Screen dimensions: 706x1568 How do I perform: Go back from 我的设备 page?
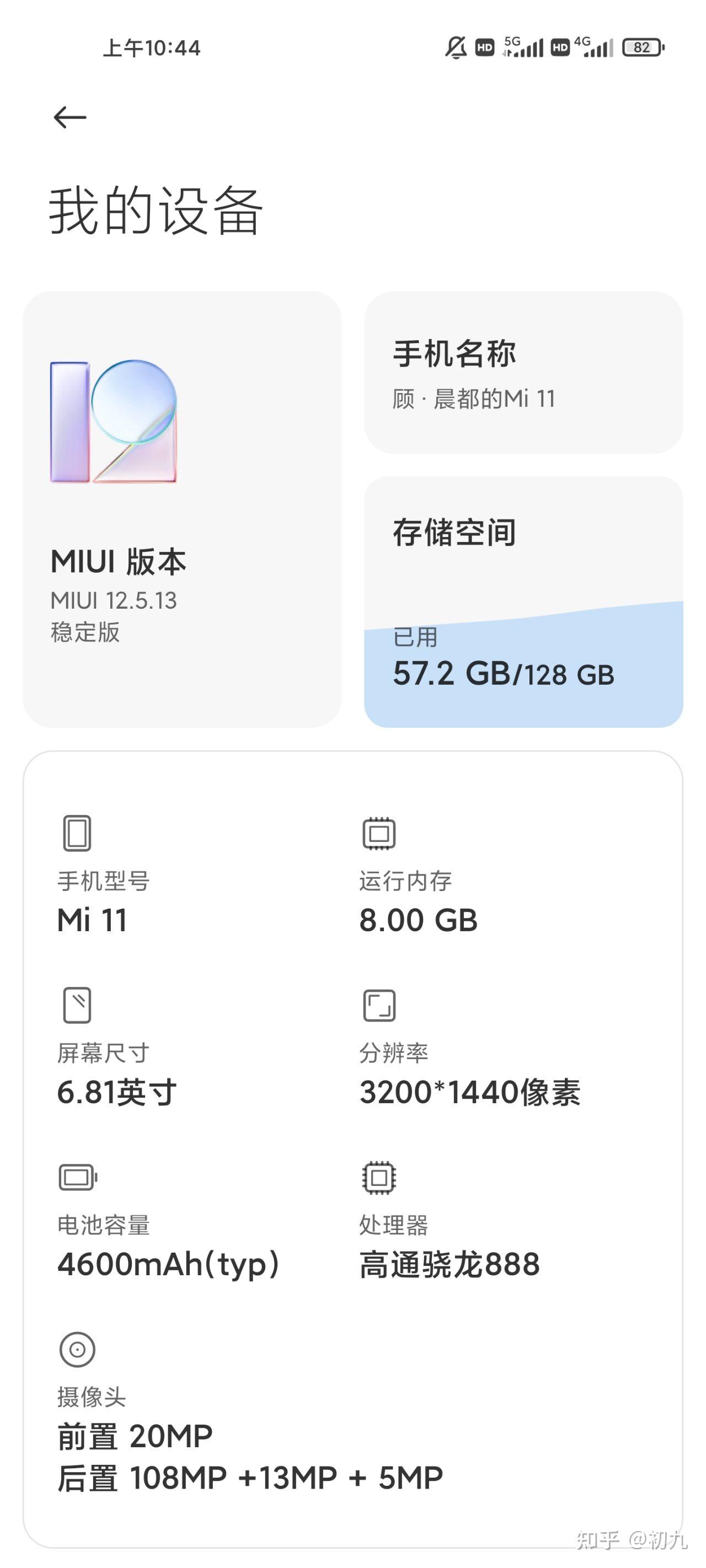[x=70, y=117]
